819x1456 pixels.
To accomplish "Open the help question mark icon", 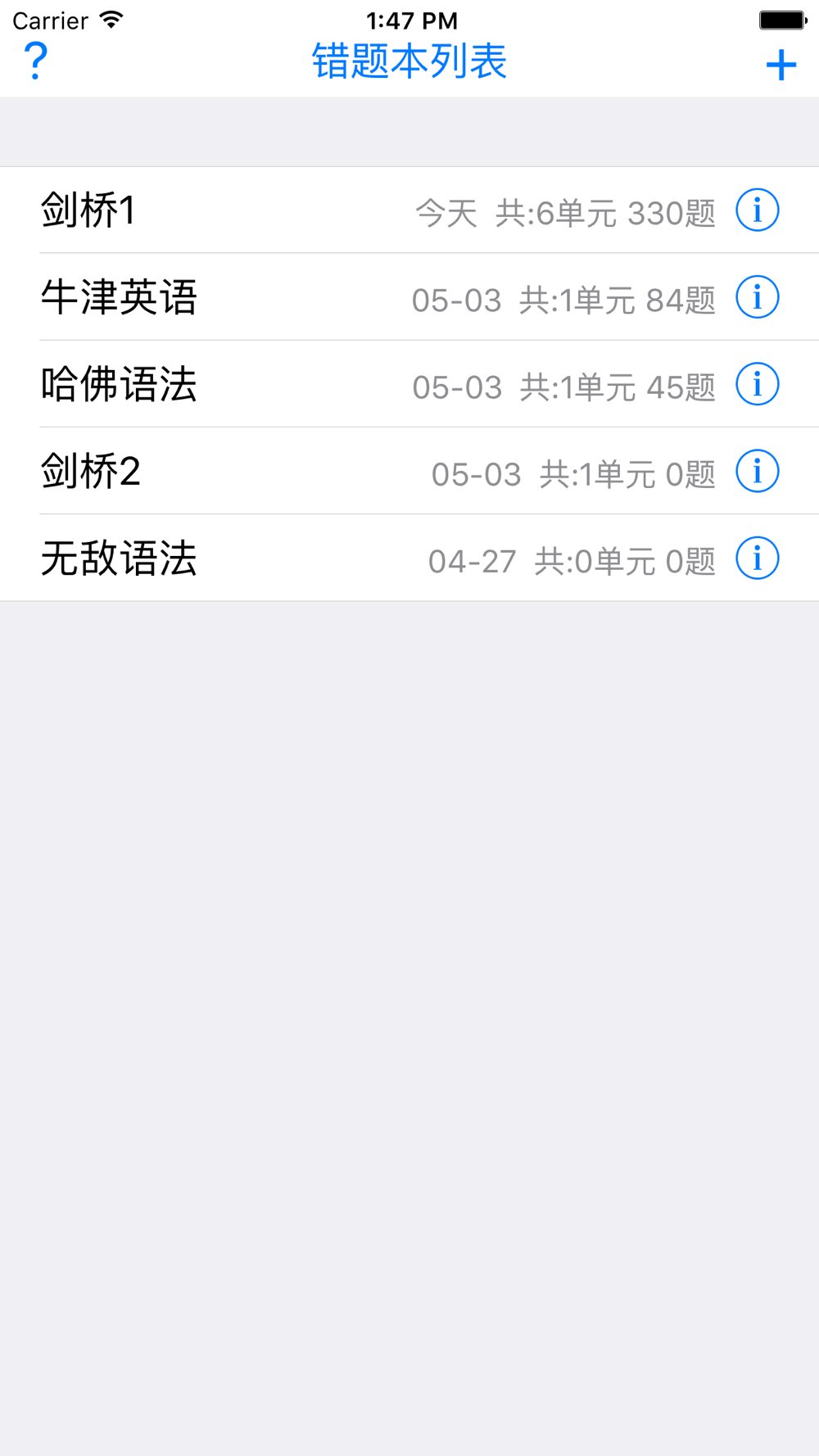I will 36,61.
